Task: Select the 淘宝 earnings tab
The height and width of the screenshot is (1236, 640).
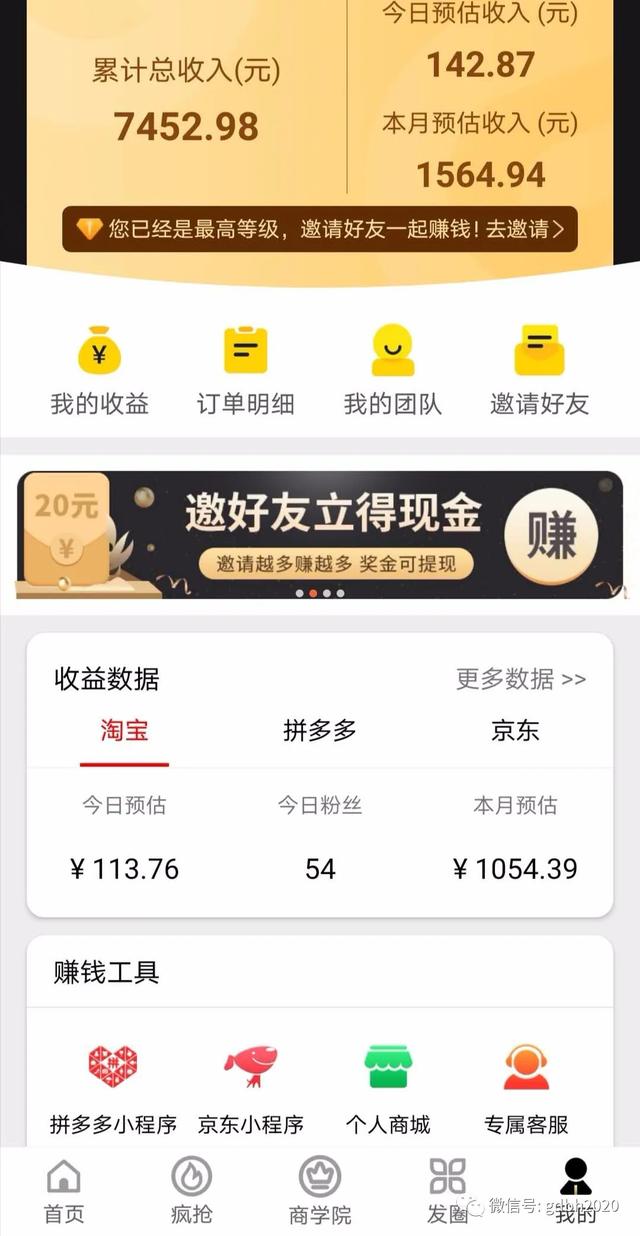Action: coord(124,731)
